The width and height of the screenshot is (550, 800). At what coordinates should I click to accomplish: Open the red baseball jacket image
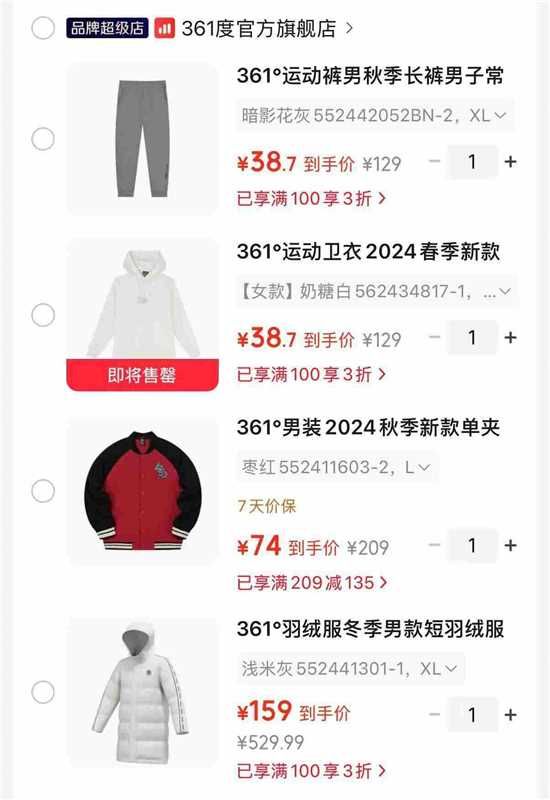(x=142, y=491)
